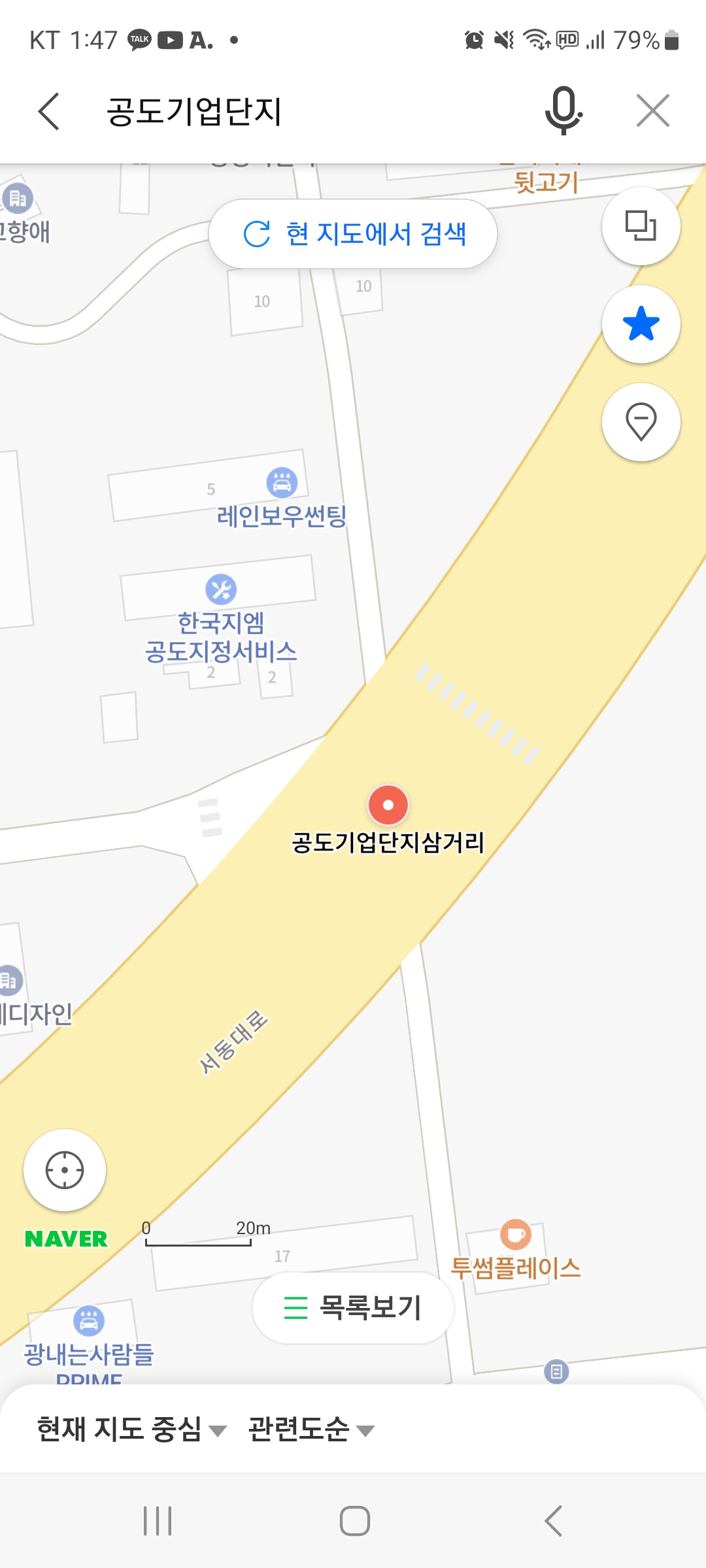Screen dimensions: 706x1568
Task: Tap the location pin button
Action: (641, 422)
